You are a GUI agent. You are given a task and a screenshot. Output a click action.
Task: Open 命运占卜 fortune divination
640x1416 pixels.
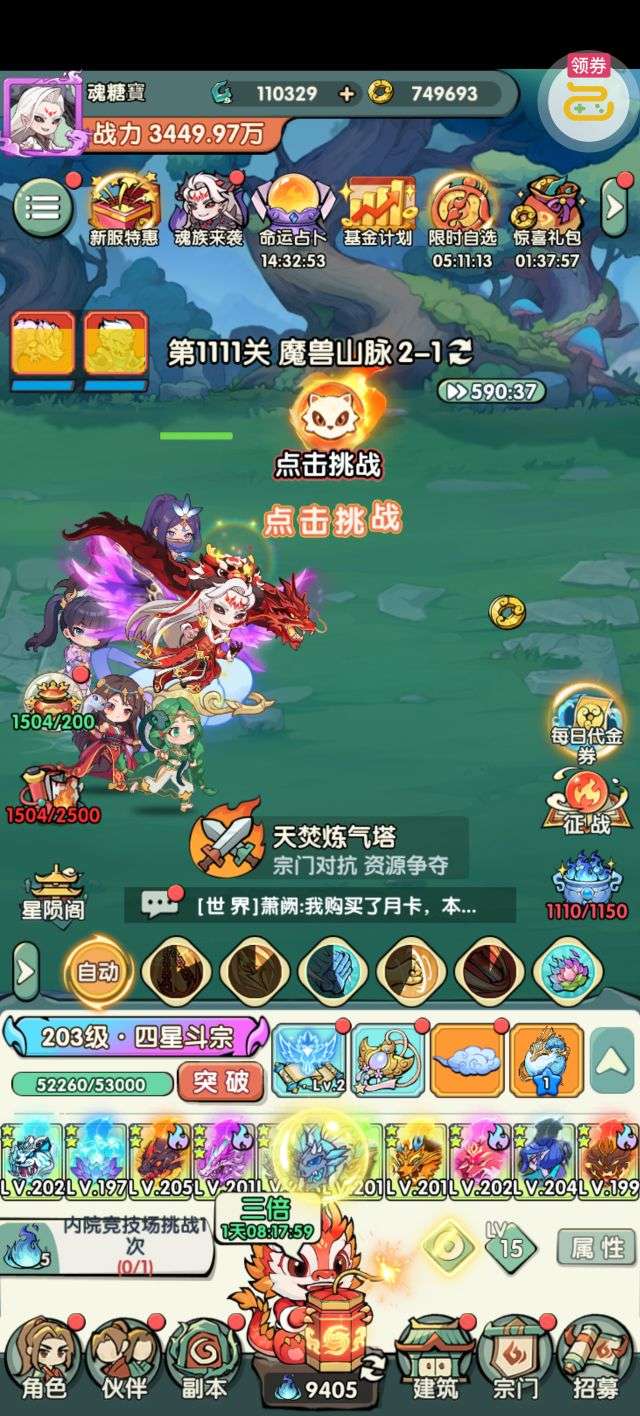click(292, 208)
